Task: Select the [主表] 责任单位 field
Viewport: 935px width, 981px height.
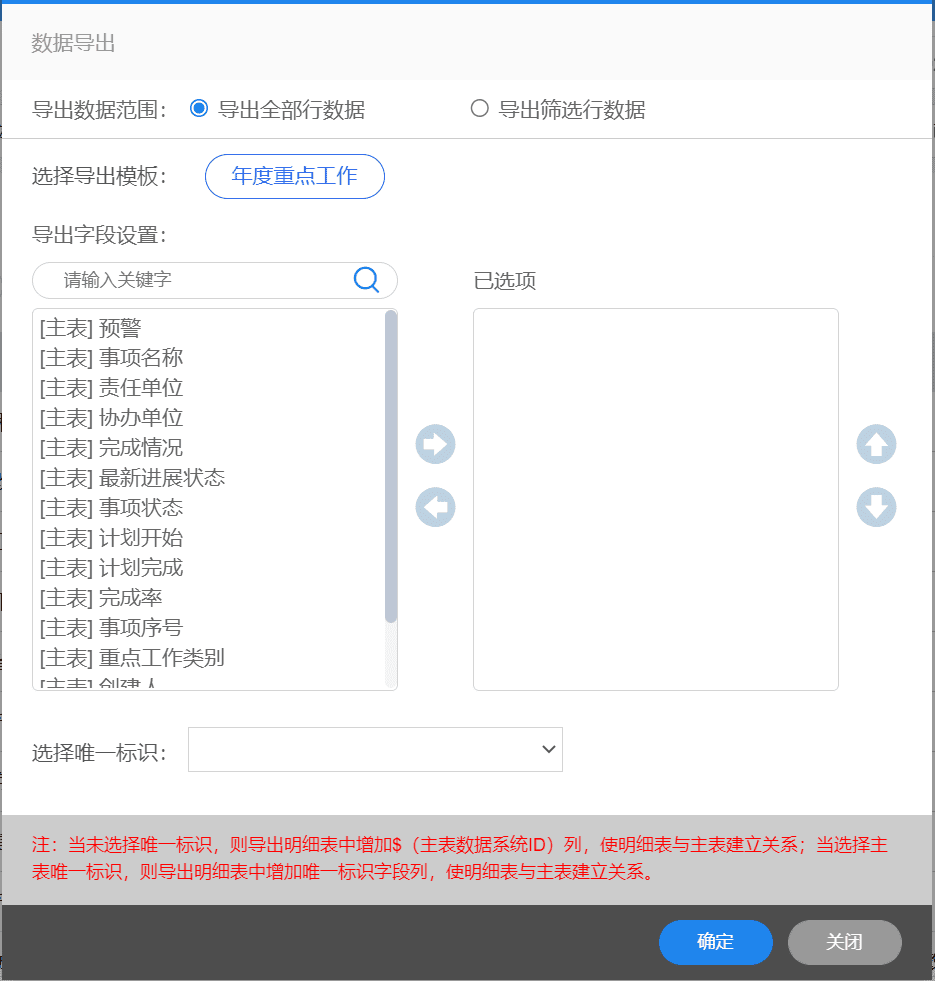Action: [x=212, y=388]
